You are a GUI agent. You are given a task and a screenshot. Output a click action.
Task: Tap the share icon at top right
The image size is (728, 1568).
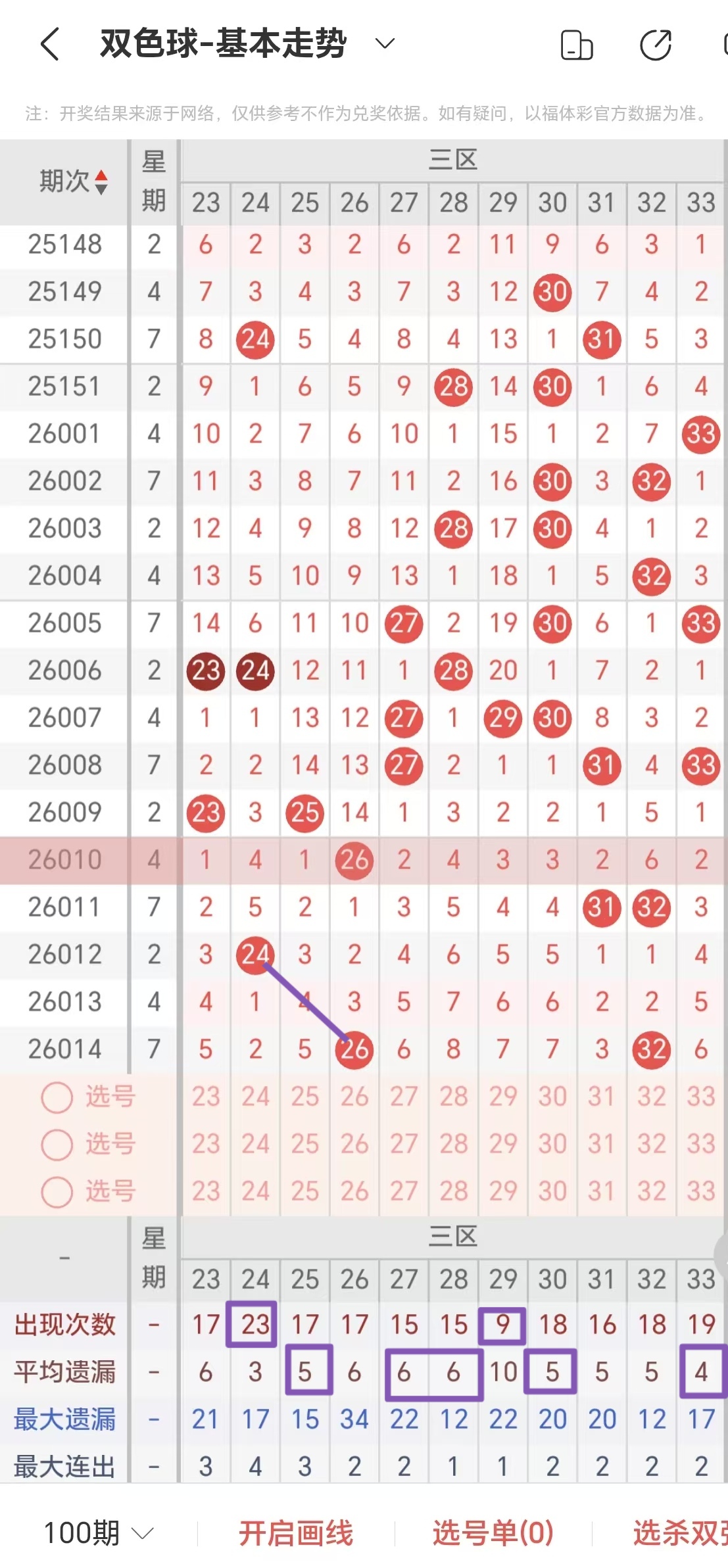(x=655, y=45)
